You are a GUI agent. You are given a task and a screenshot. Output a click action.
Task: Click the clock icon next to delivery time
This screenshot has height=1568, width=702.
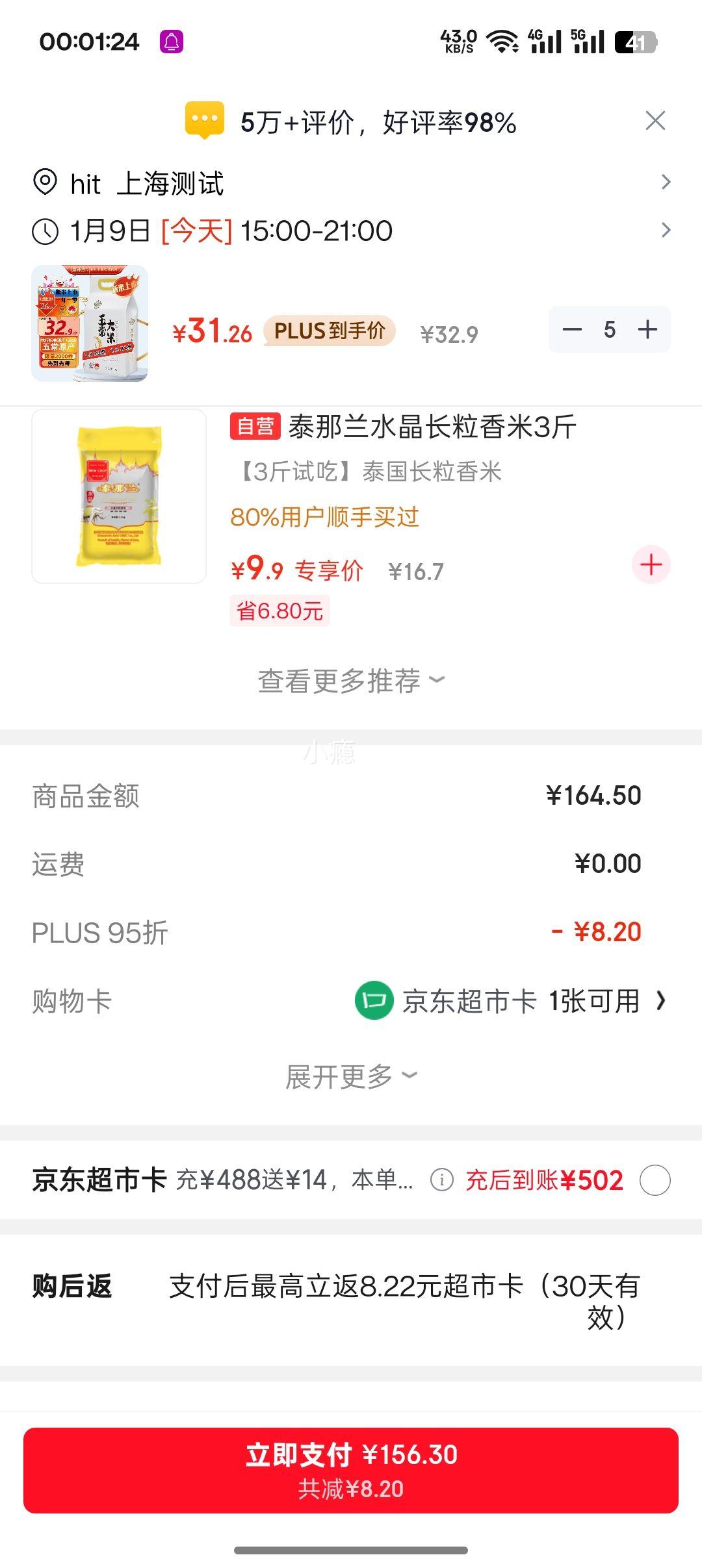[x=44, y=231]
